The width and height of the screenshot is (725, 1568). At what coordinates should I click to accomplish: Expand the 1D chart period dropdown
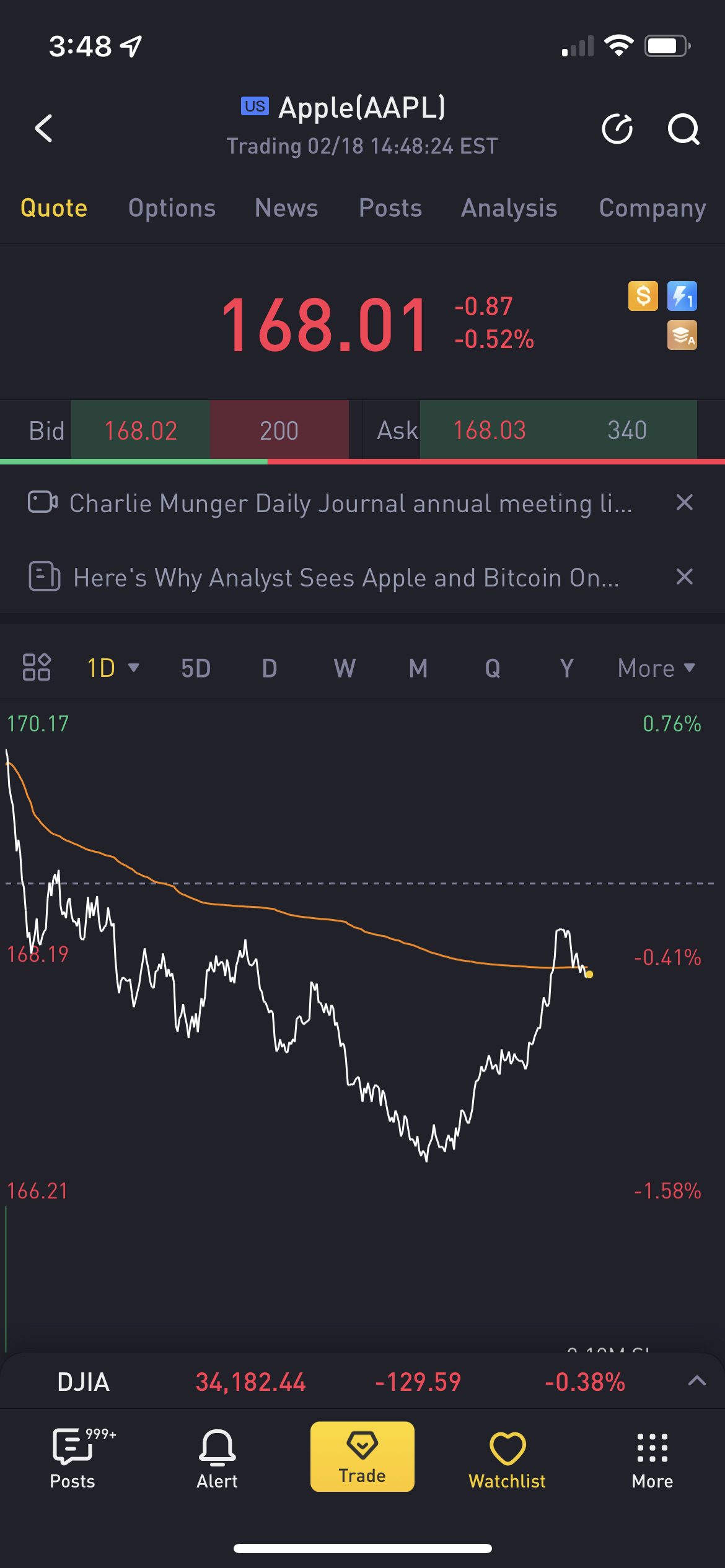click(x=113, y=668)
